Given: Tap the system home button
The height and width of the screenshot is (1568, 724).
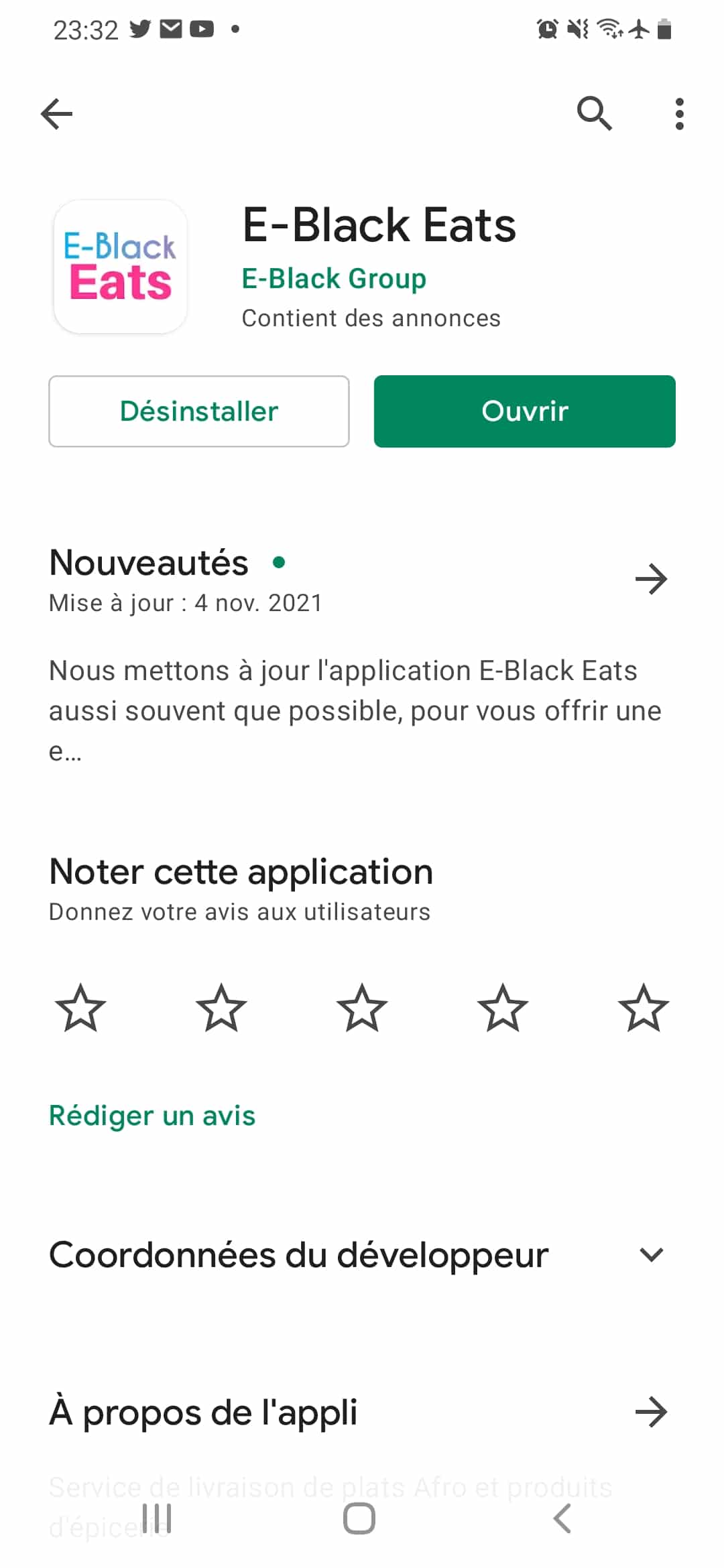Looking at the screenshot, I should [359, 1518].
